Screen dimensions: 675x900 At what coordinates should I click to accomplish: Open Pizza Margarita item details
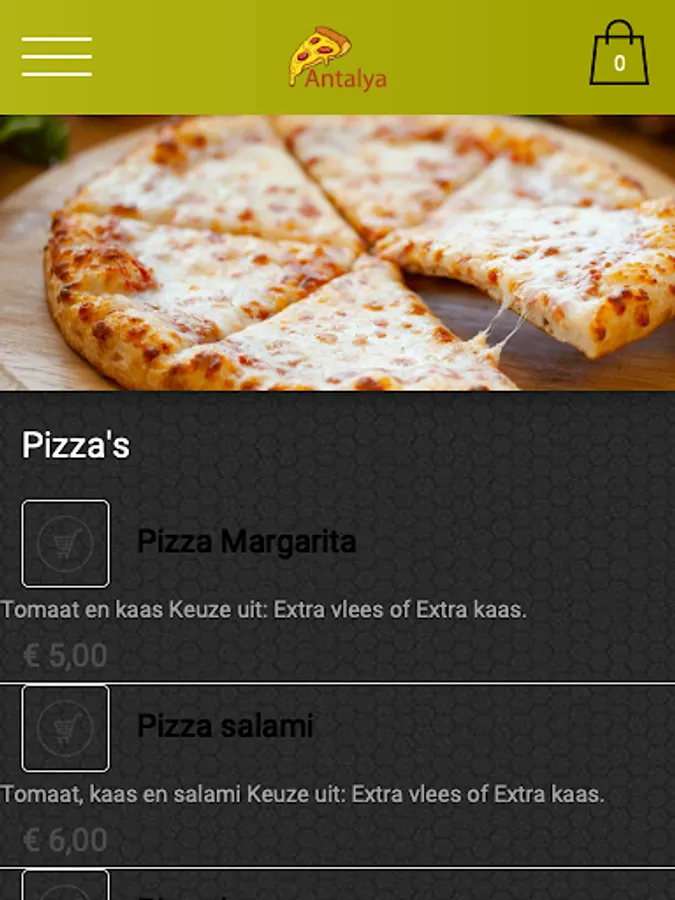coord(246,542)
